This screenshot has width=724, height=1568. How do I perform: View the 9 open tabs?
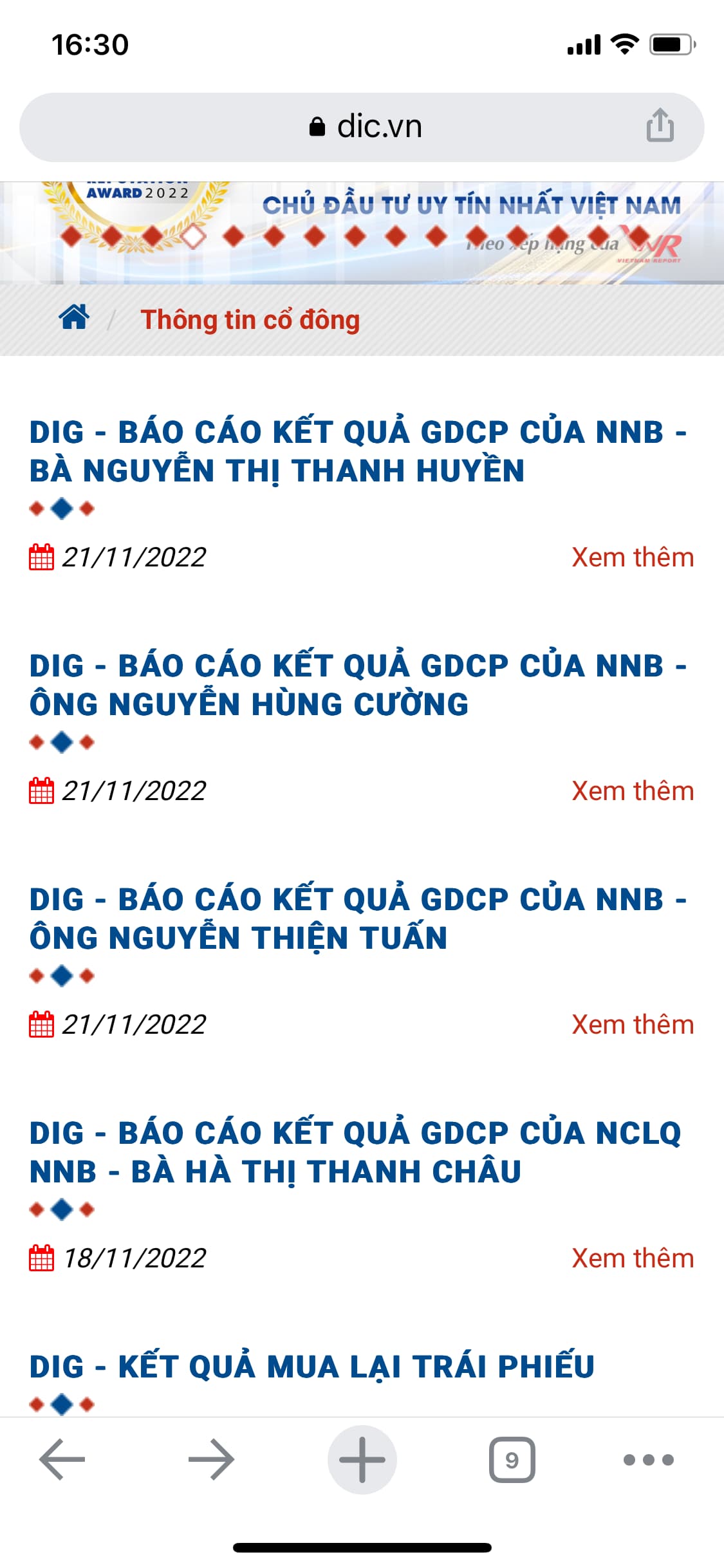coord(512,1460)
